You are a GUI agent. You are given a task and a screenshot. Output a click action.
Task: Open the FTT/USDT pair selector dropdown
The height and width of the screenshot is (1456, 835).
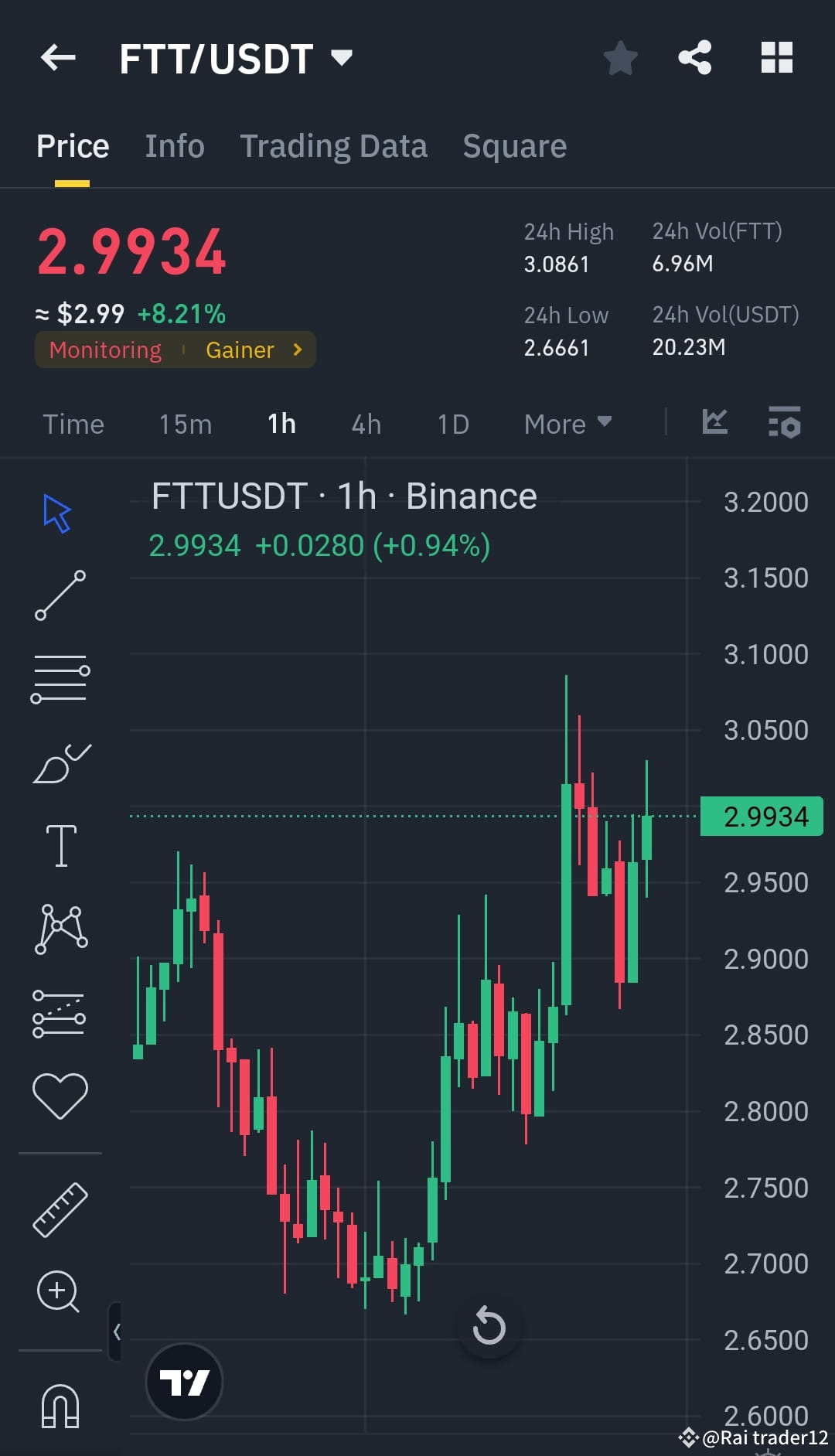coord(340,57)
